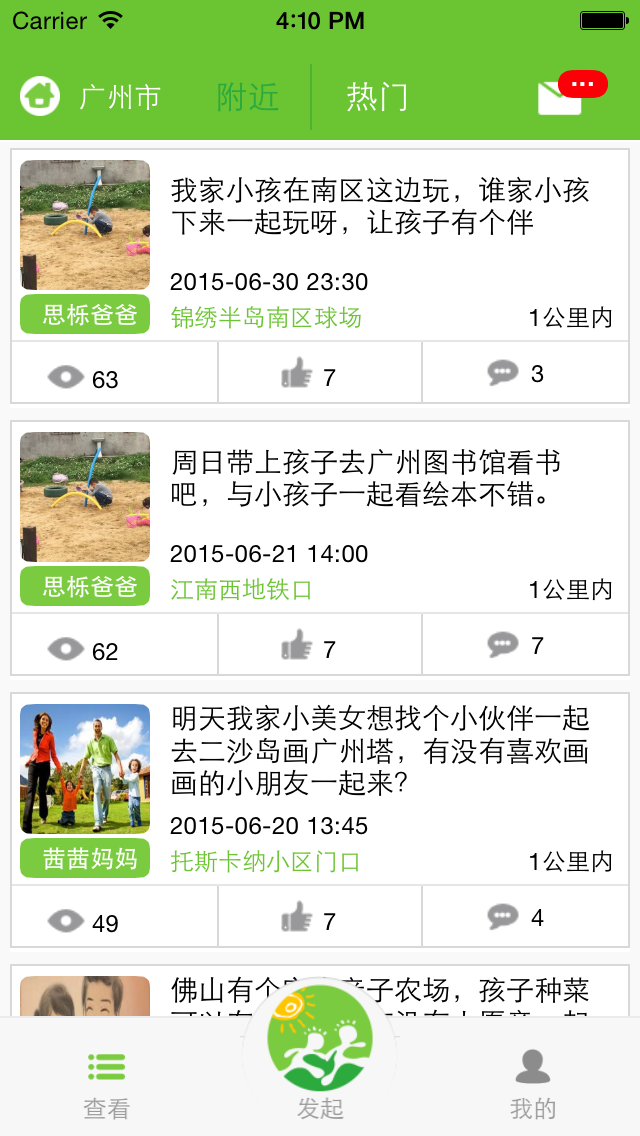This screenshot has height=1136, width=640.
Task: Open the 广州图书馆 reading post
Action: point(380,479)
